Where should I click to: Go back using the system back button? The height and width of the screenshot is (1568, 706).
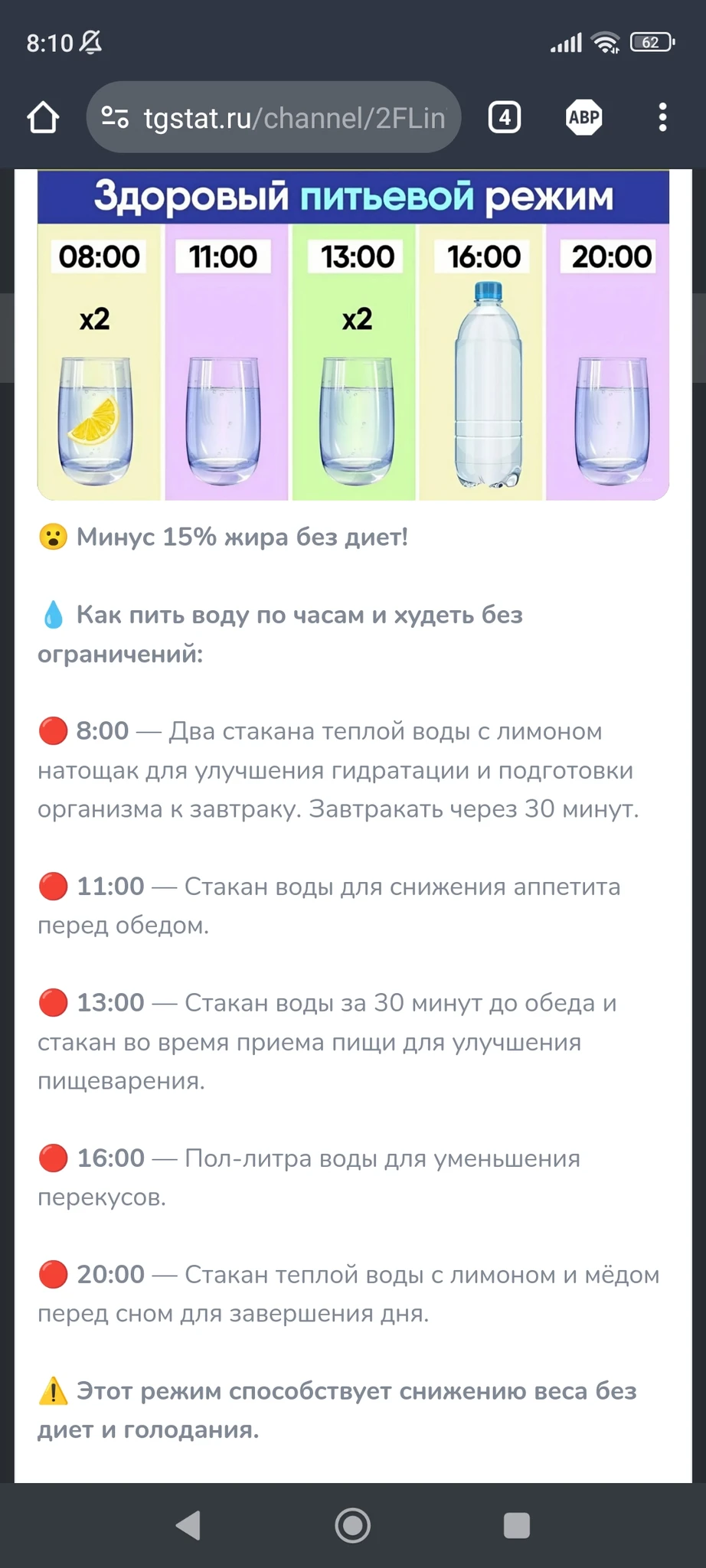tap(188, 1525)
